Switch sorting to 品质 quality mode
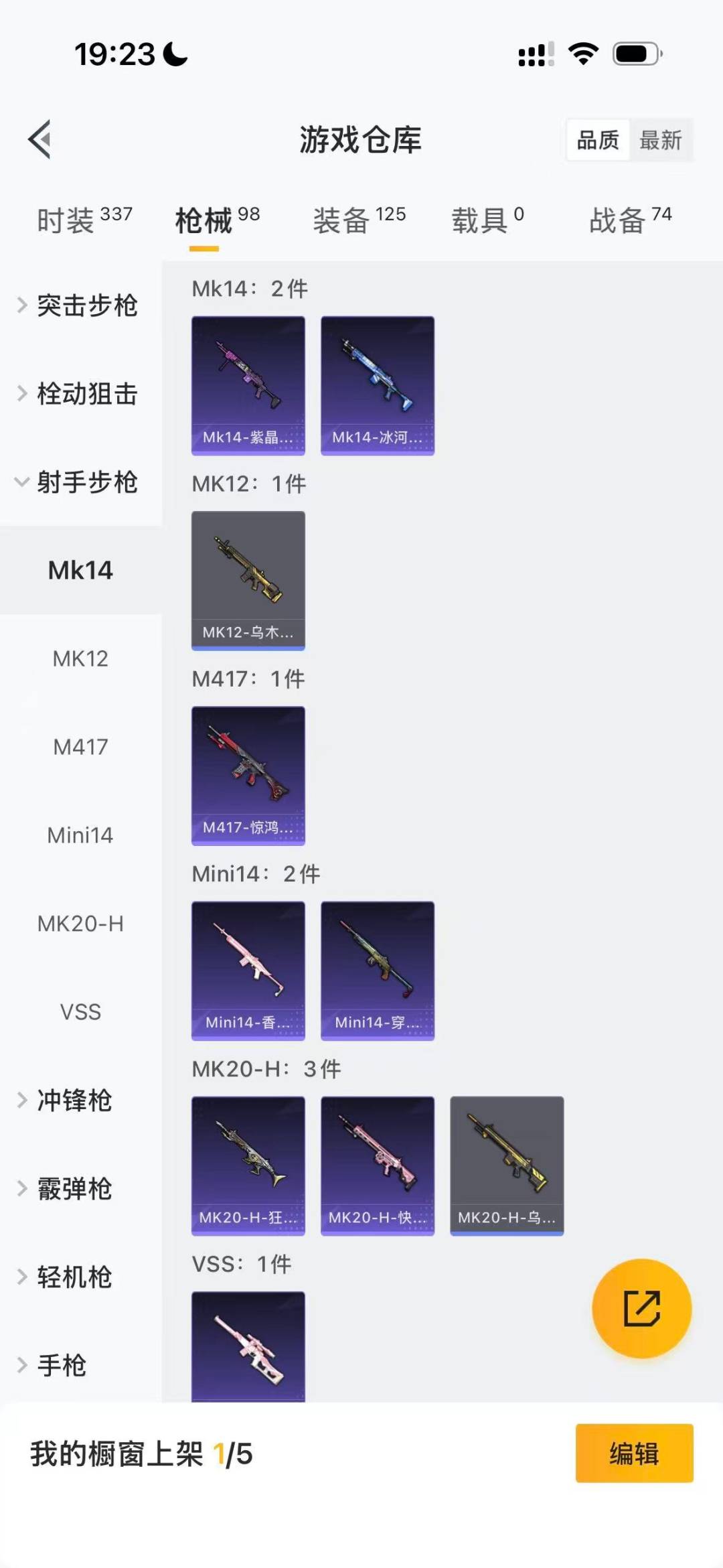This screenshot has height=1568, width=723. click(x=596, y=140)
